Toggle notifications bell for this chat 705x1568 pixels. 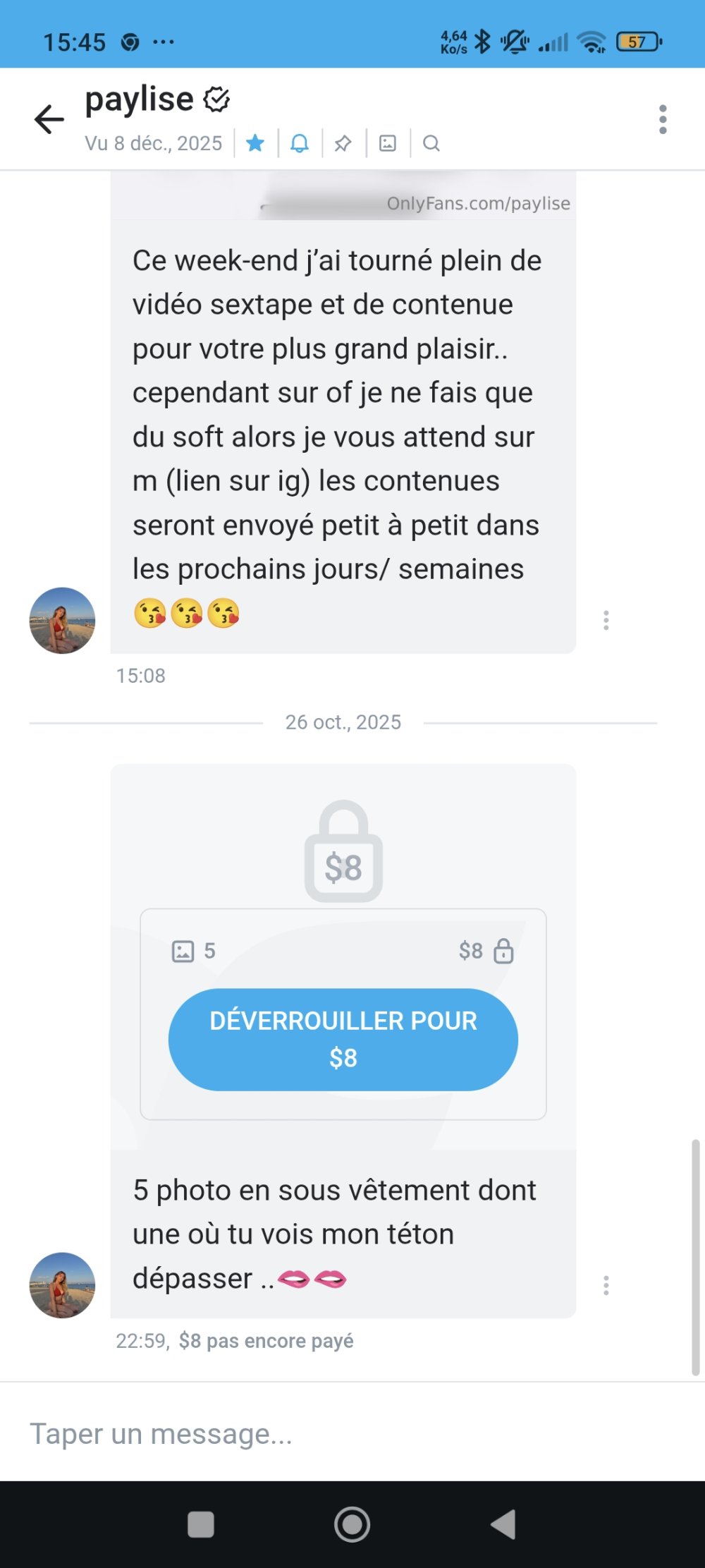[300, 144]
